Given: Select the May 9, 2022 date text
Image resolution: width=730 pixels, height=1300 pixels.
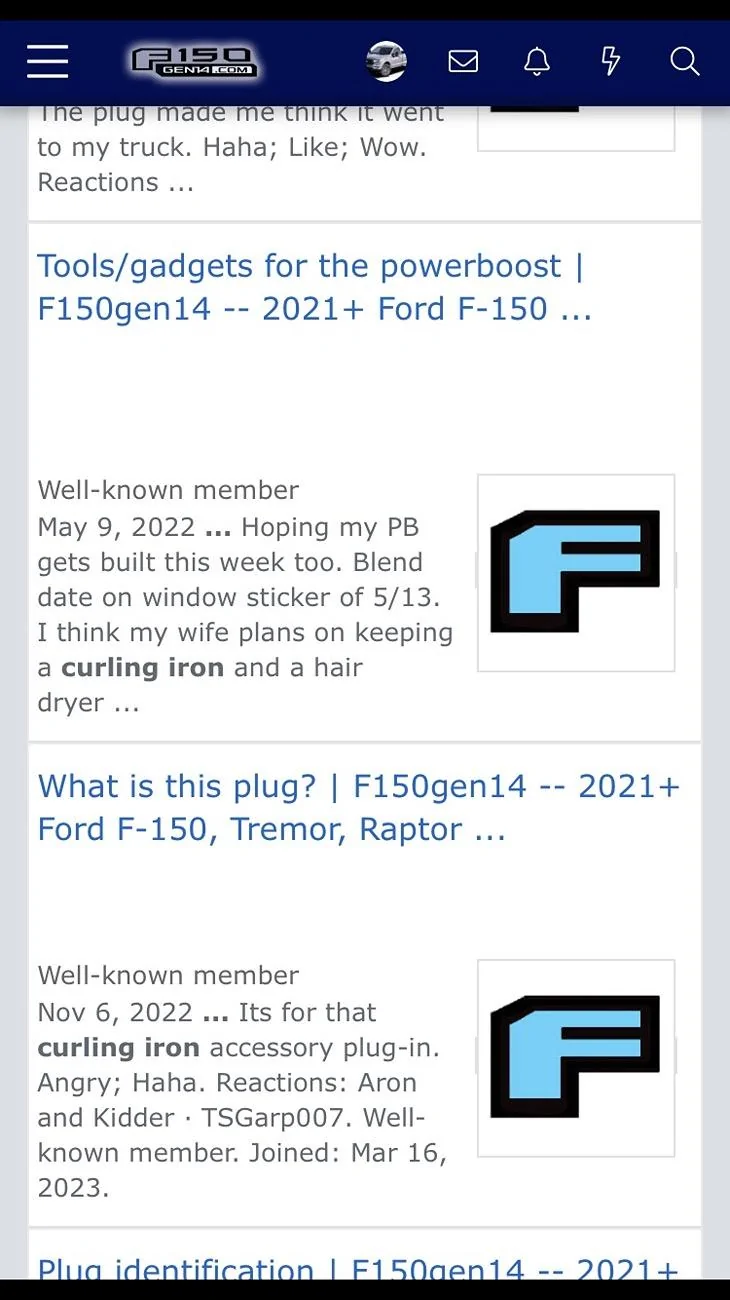Looking at the screenshot, I should (115, 527).
